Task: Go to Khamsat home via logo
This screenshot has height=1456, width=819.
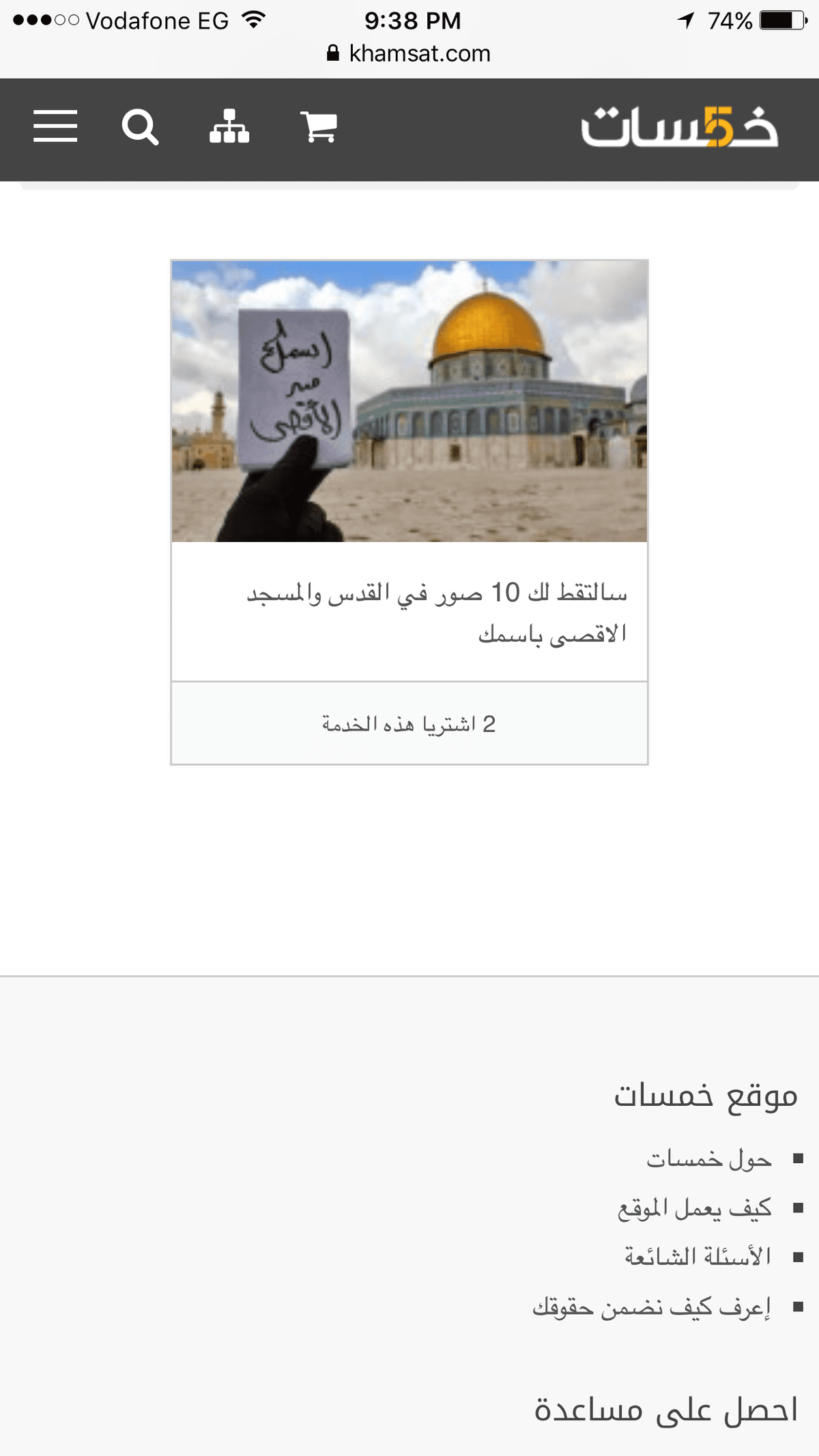Action: (679, 128)
